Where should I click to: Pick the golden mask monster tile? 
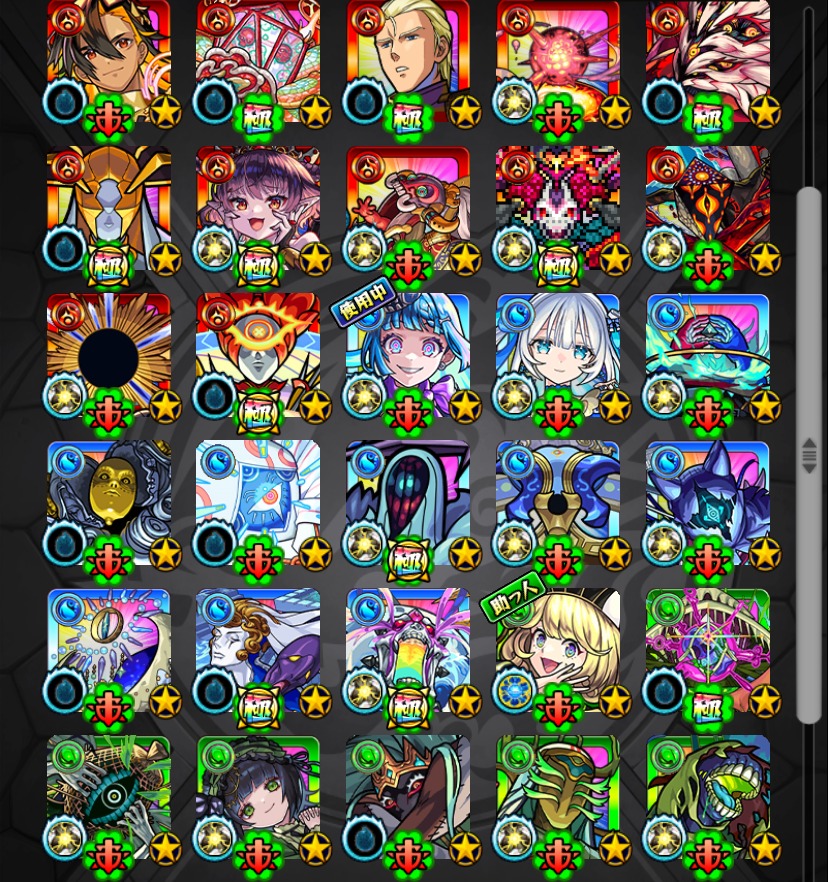coord(108,502)
